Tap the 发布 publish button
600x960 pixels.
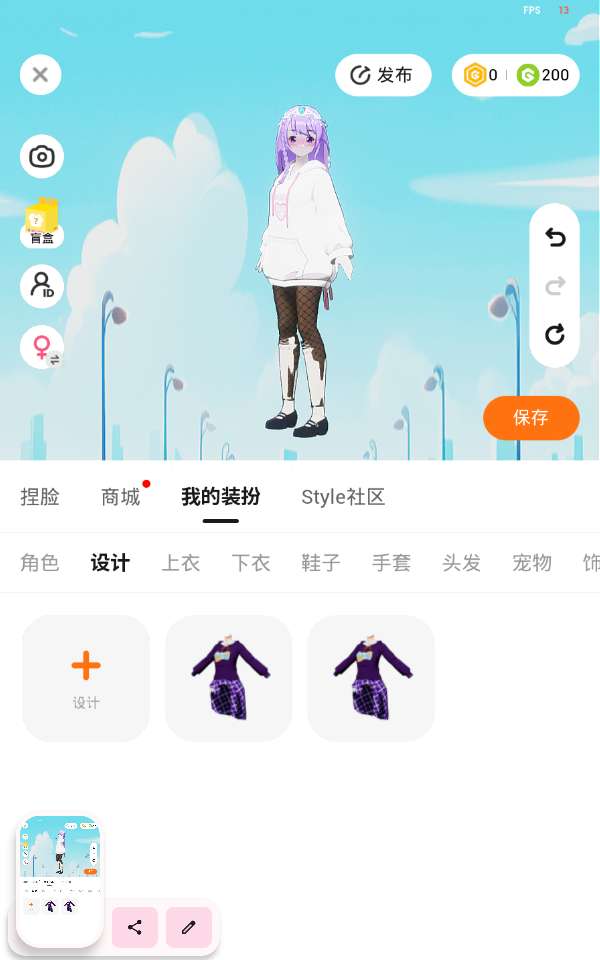click(x=383, y=75)
